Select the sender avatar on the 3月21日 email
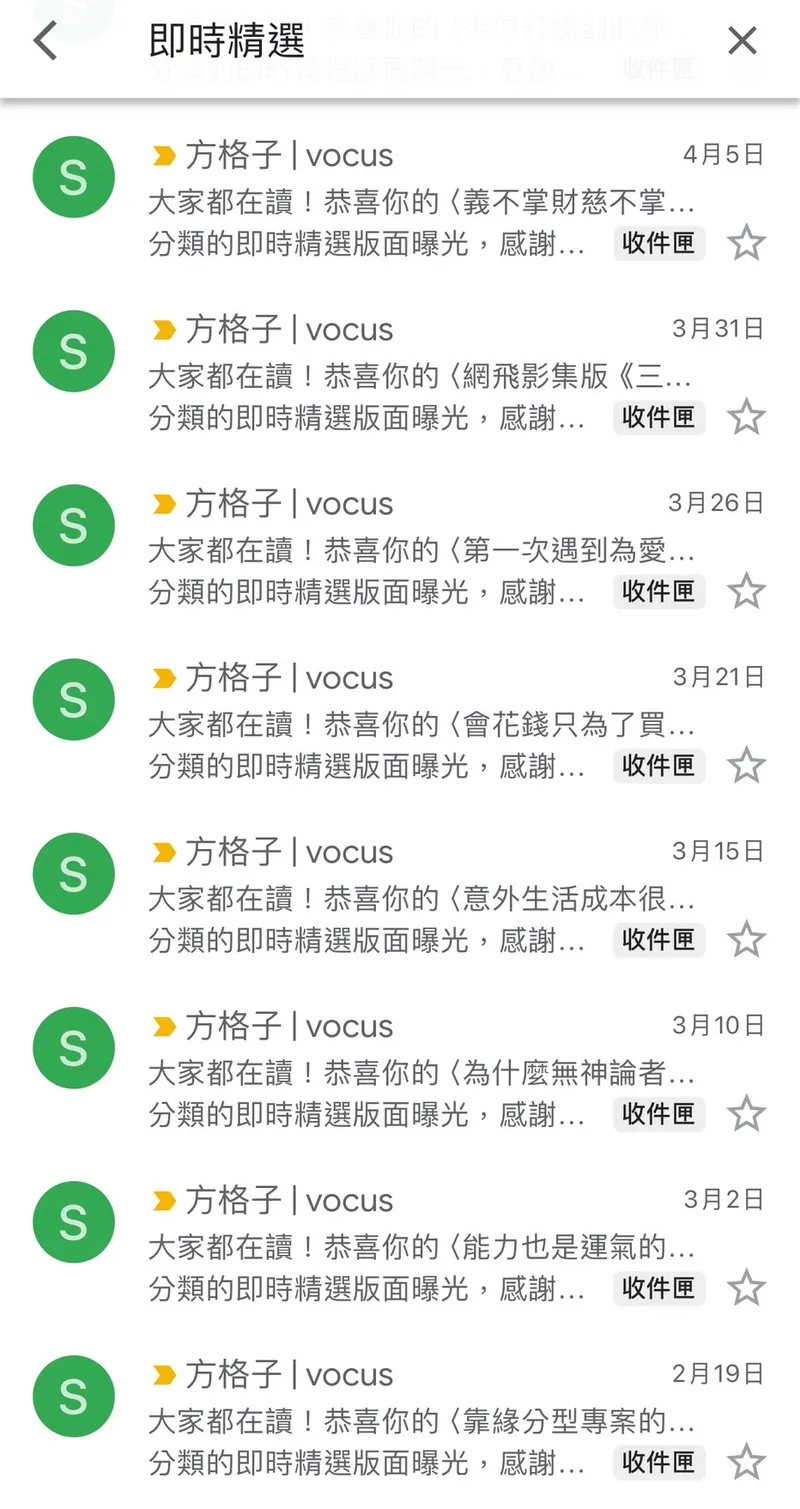This screenshot has width=800, height=1509. click(x=73, y=699)
